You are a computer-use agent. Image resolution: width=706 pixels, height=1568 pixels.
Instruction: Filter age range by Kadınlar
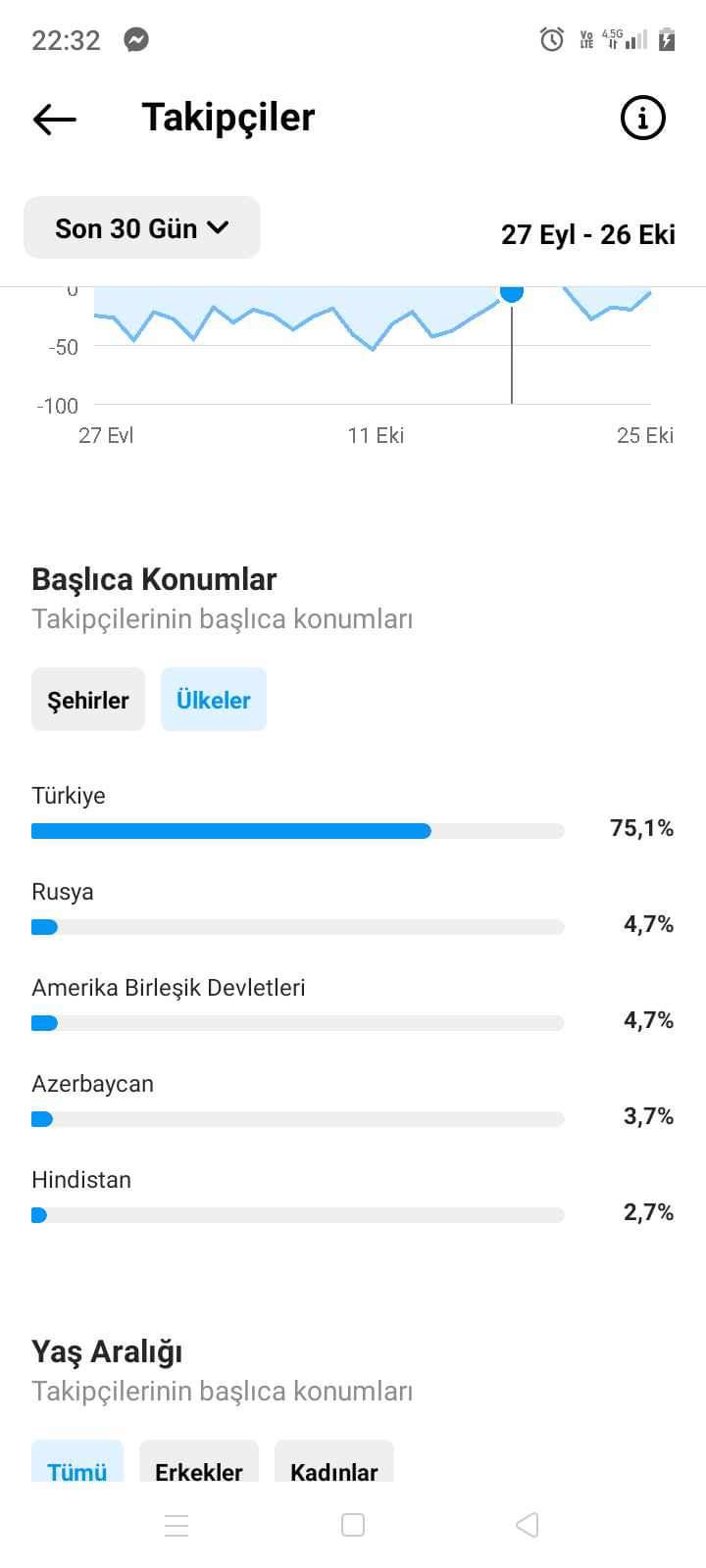point(334,1462)
